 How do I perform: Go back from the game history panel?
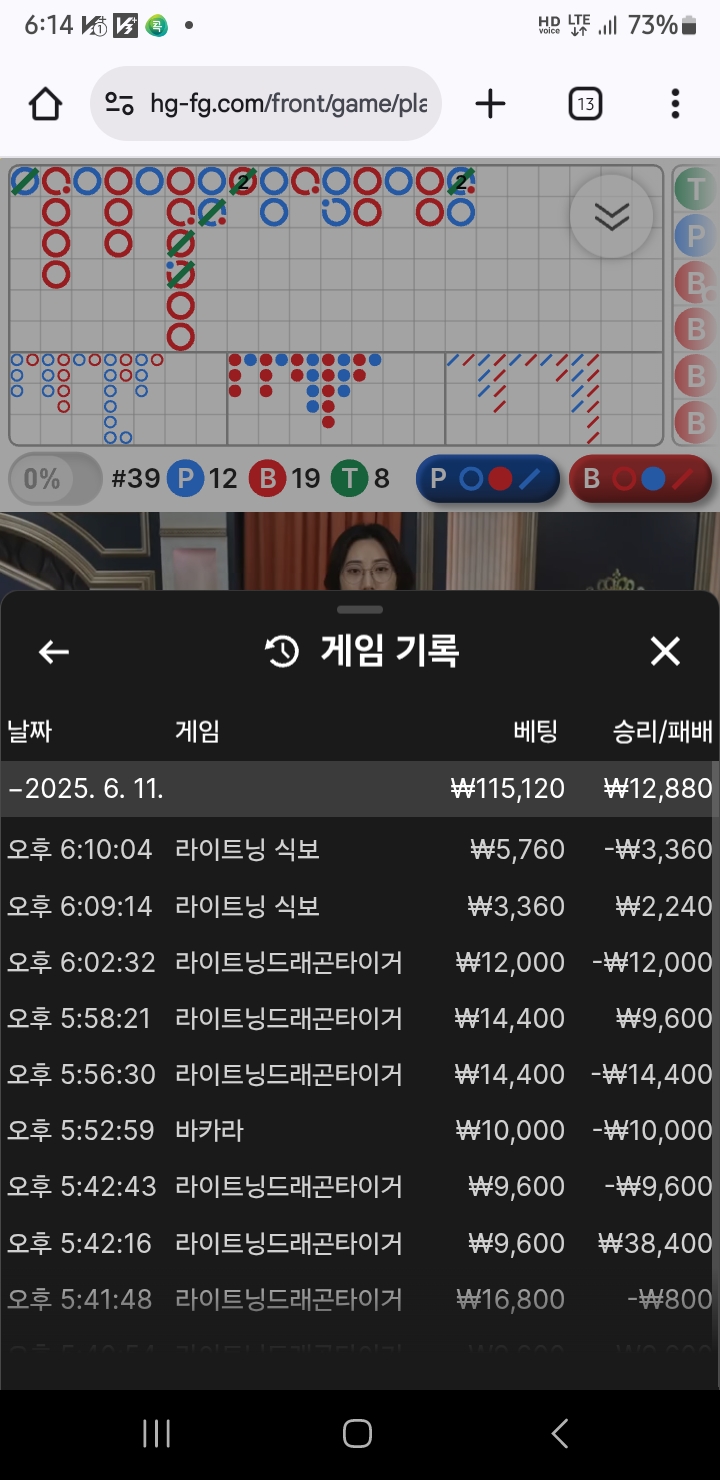[54, 652]
